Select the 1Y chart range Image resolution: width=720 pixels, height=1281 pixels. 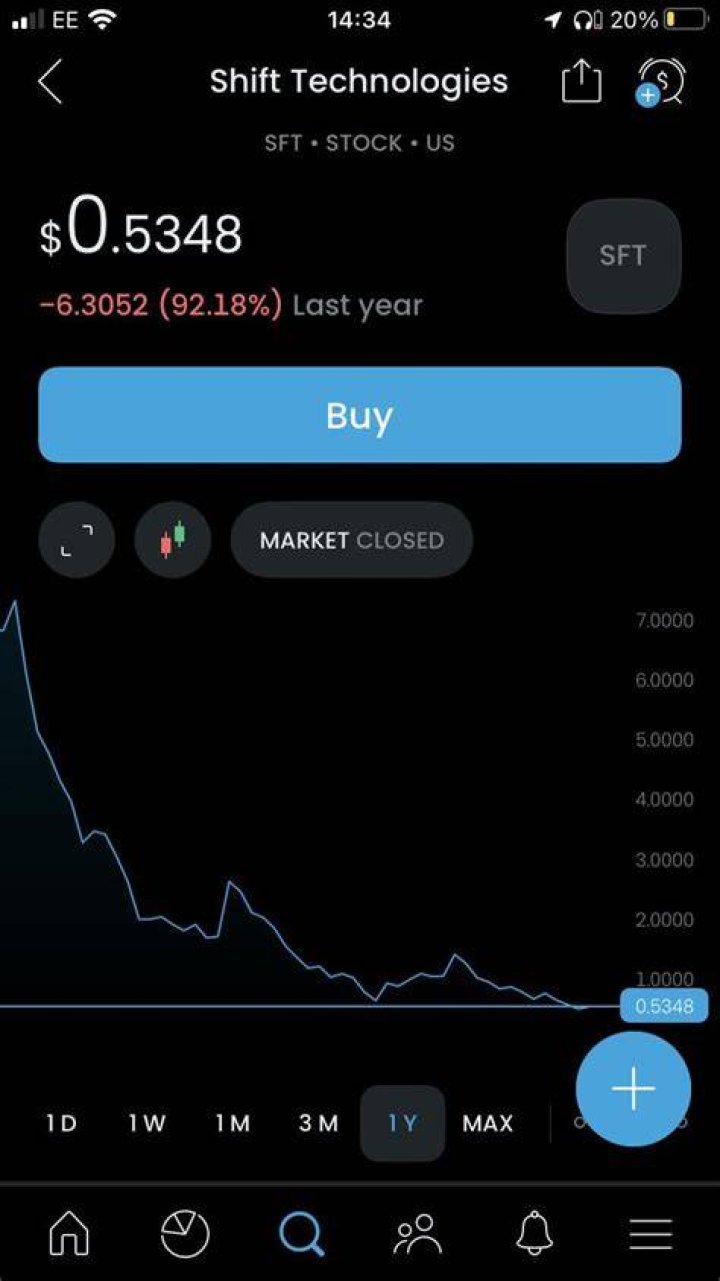[x=403, y=1123]
